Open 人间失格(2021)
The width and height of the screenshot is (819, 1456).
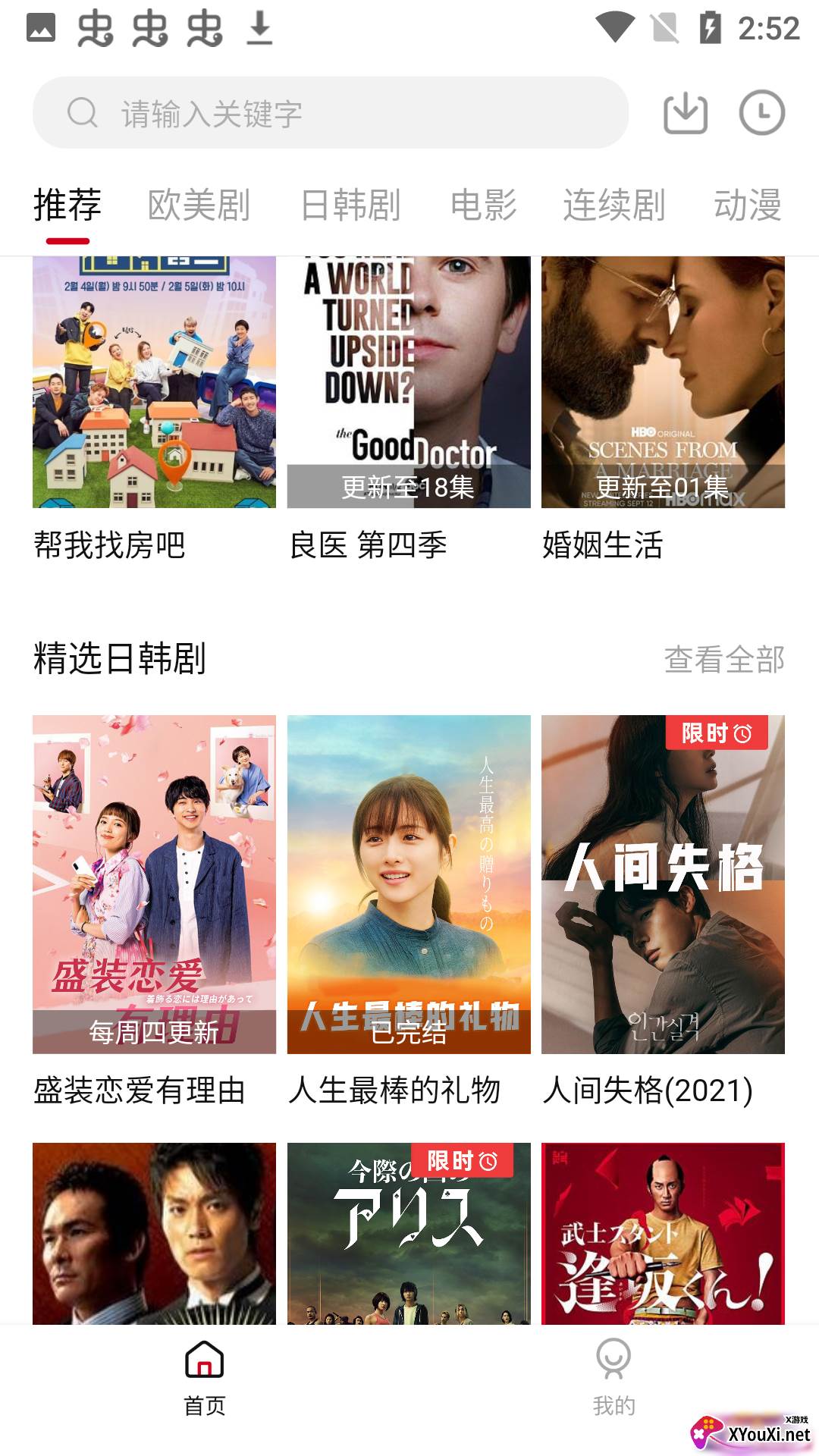coord(663,884)
